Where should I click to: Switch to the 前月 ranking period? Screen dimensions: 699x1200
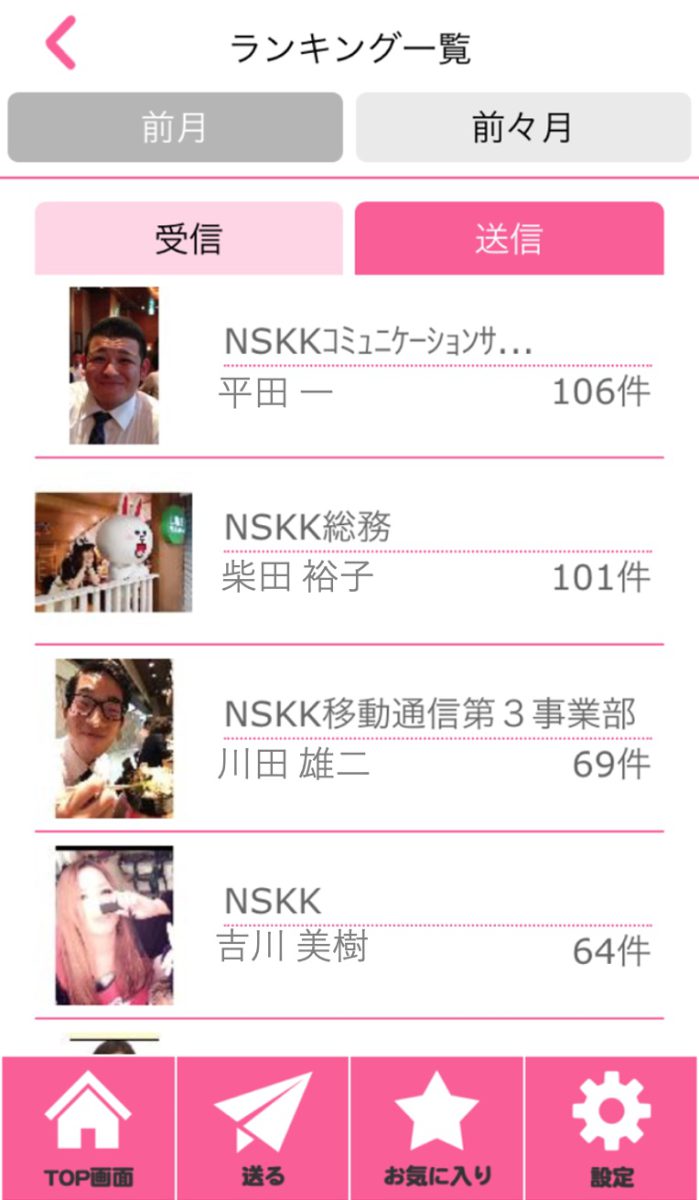click(175, 128)
